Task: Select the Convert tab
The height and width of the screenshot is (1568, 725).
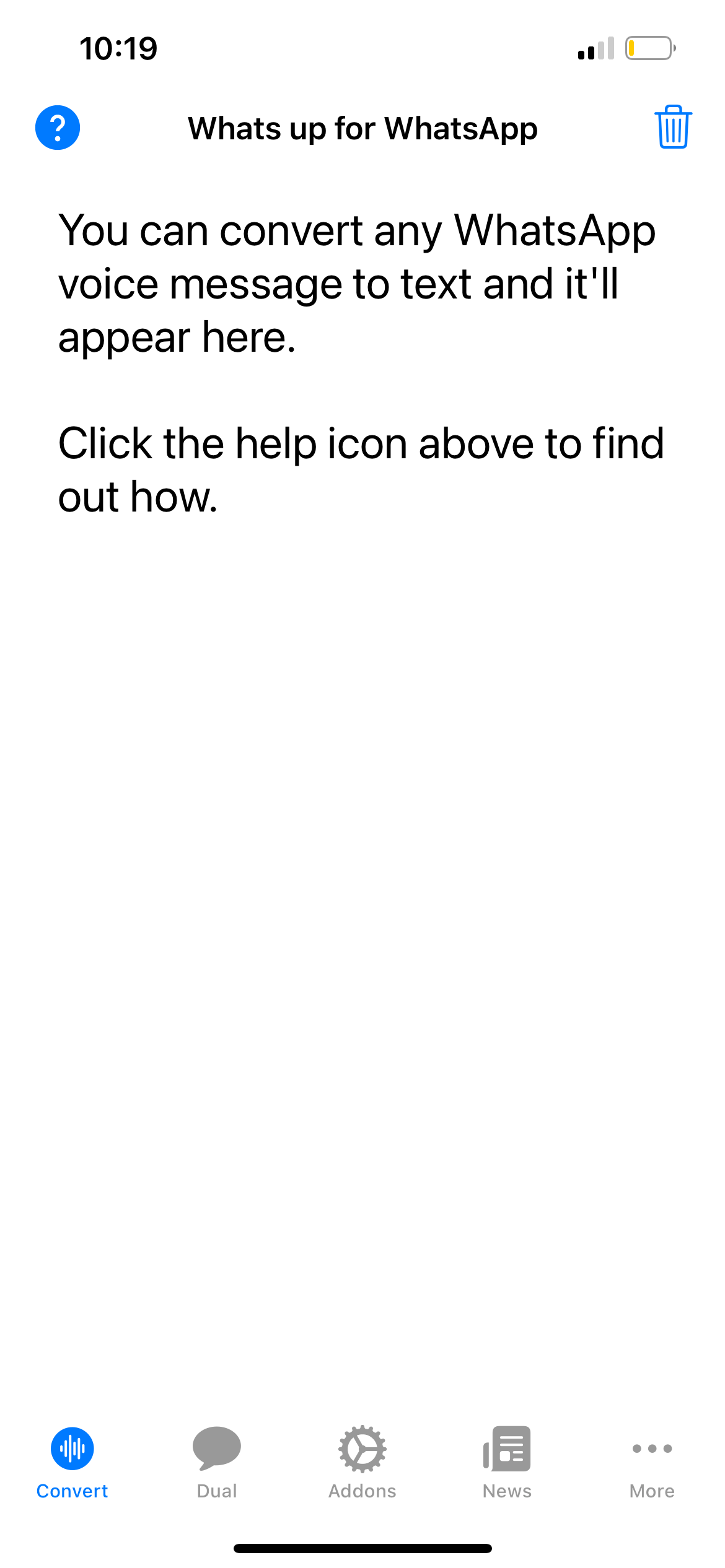Action: (72, 1462)
